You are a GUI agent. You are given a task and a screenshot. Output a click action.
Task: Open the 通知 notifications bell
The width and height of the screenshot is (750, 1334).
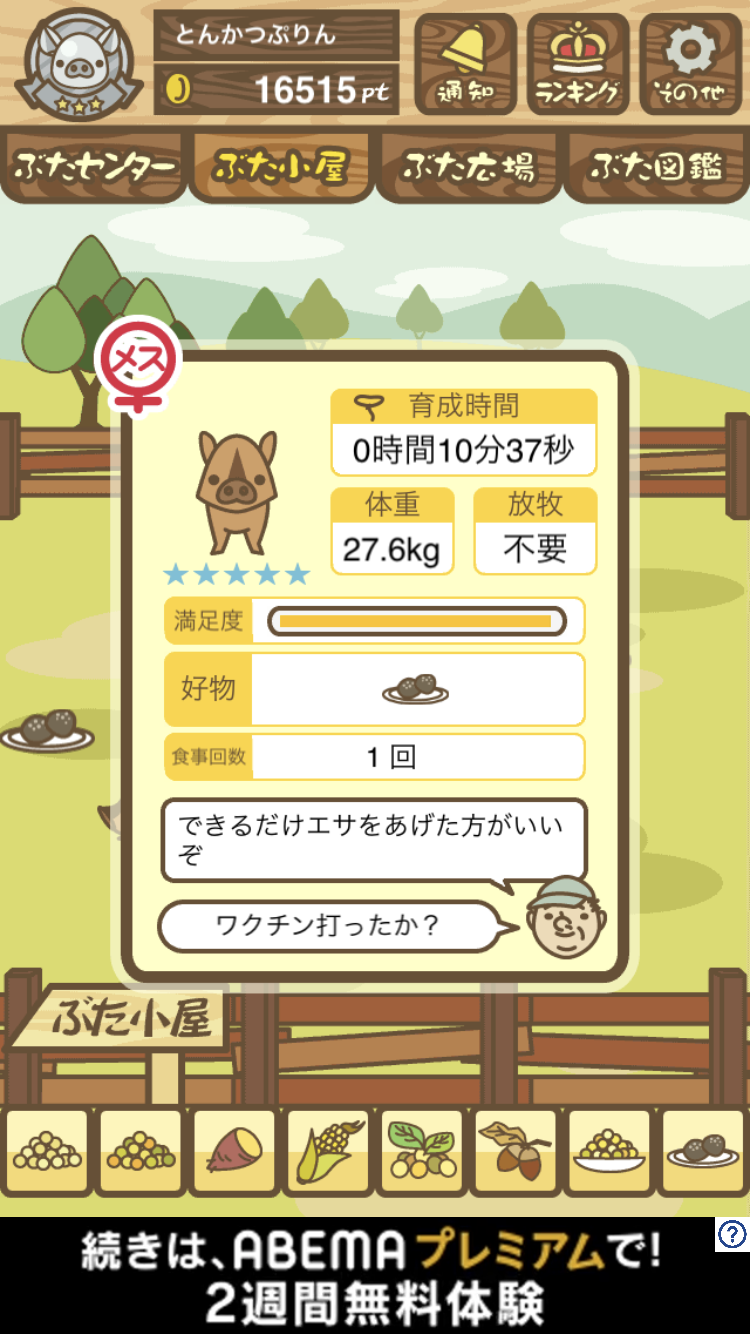pyautogui.click(x=465, y=64)
